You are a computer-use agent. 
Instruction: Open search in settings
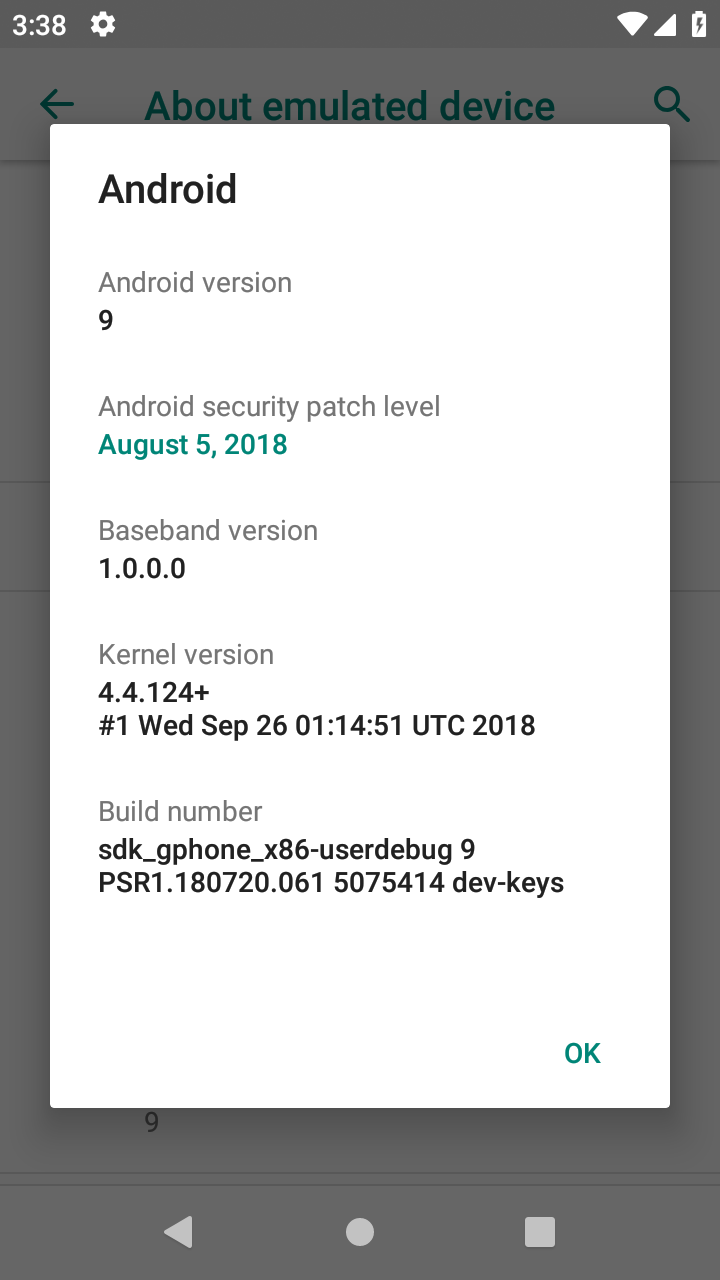[x=671, y=103]
